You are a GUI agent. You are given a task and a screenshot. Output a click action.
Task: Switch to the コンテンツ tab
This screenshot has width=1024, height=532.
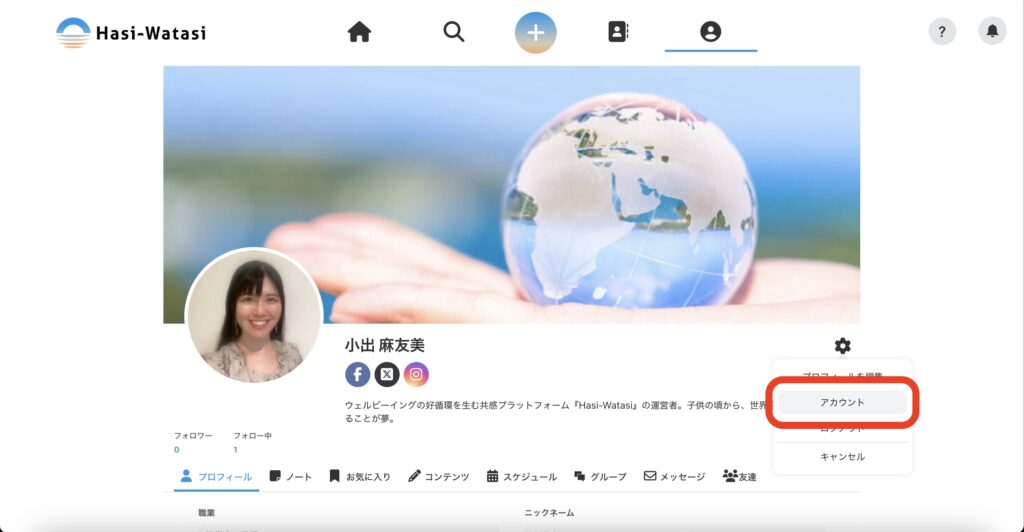click(438, 477)
